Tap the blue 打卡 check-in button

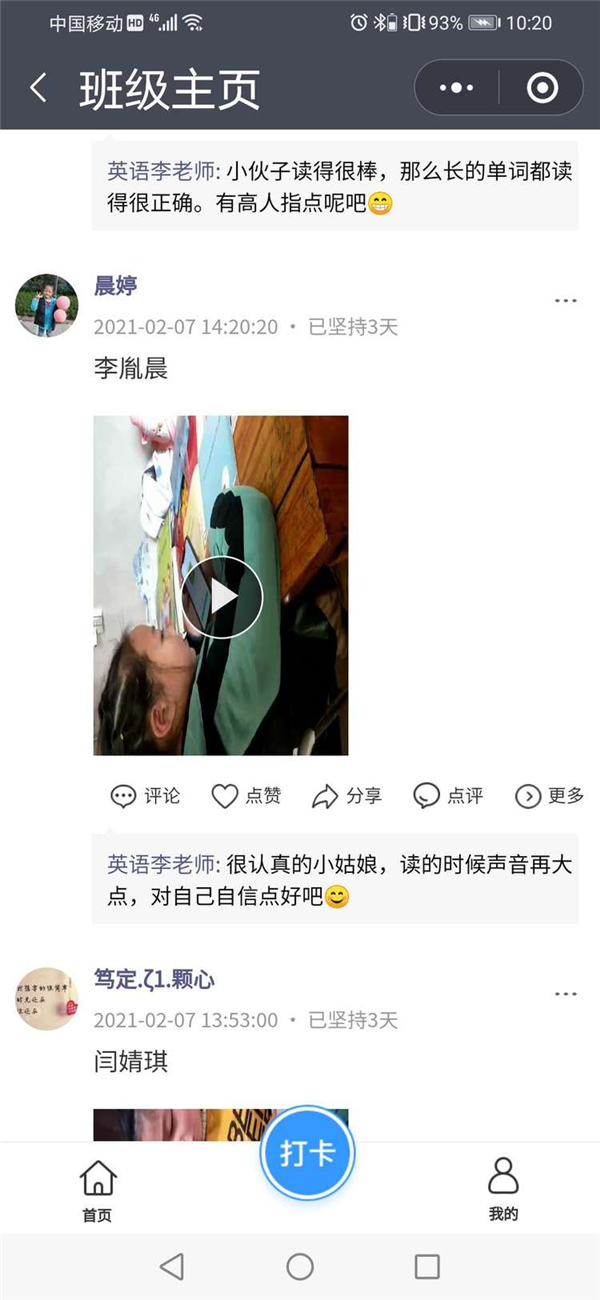pyautogui.click(x=307, y=1152)
